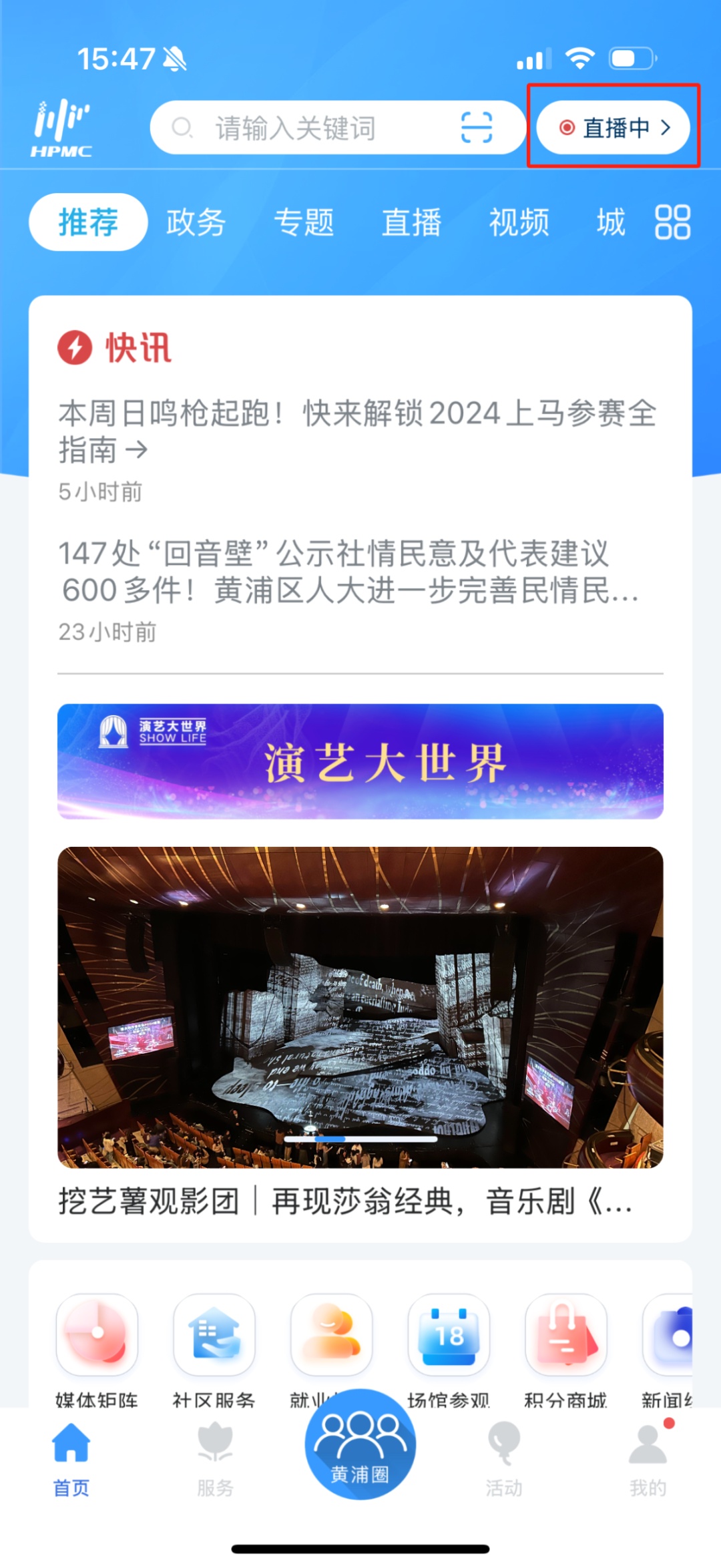Go to the 活动 bottom tab
Viewport: 721px width, 1568px height.
(504, 1460)
